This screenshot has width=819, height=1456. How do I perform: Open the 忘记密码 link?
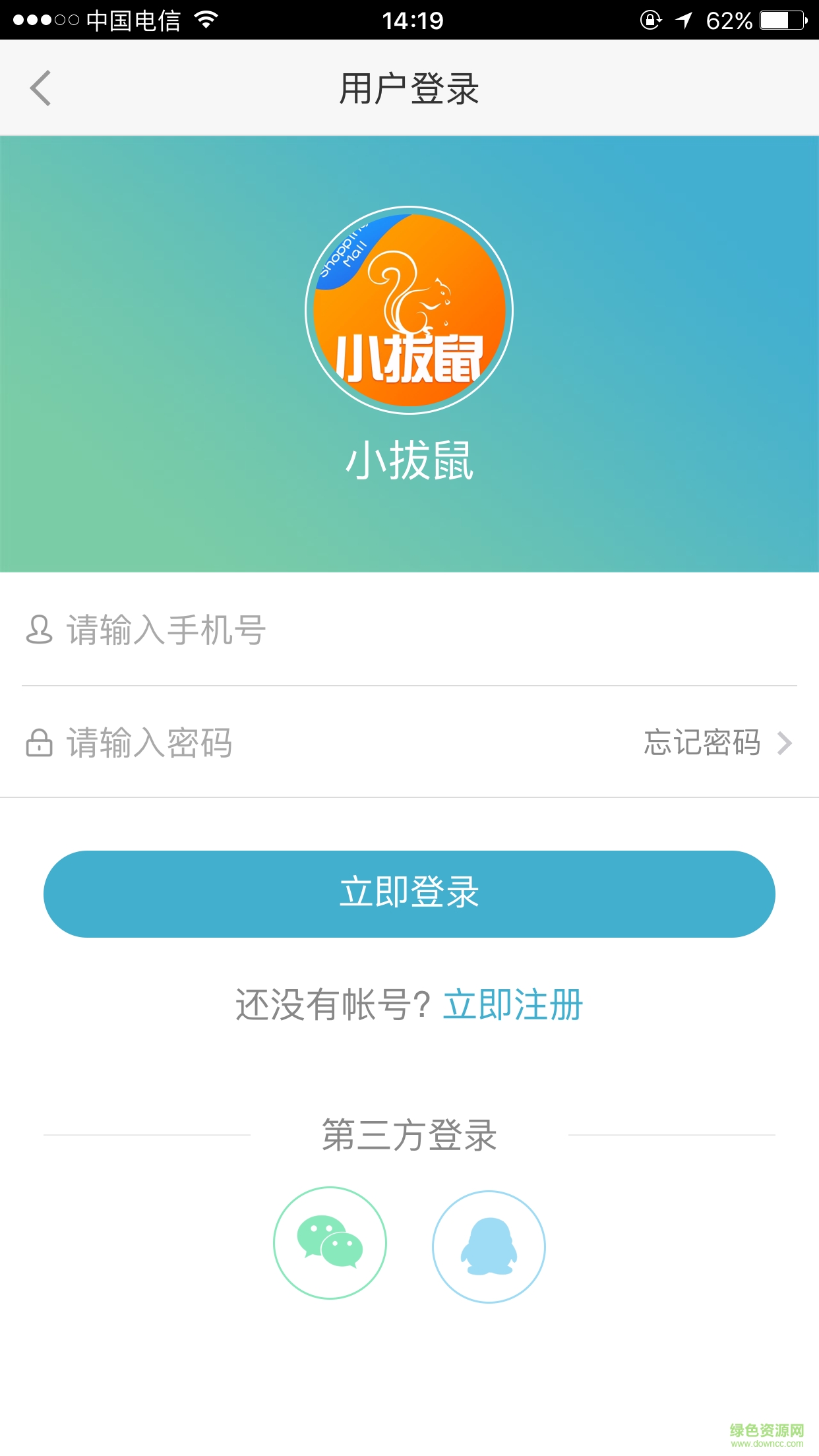[x=717, y=743]
